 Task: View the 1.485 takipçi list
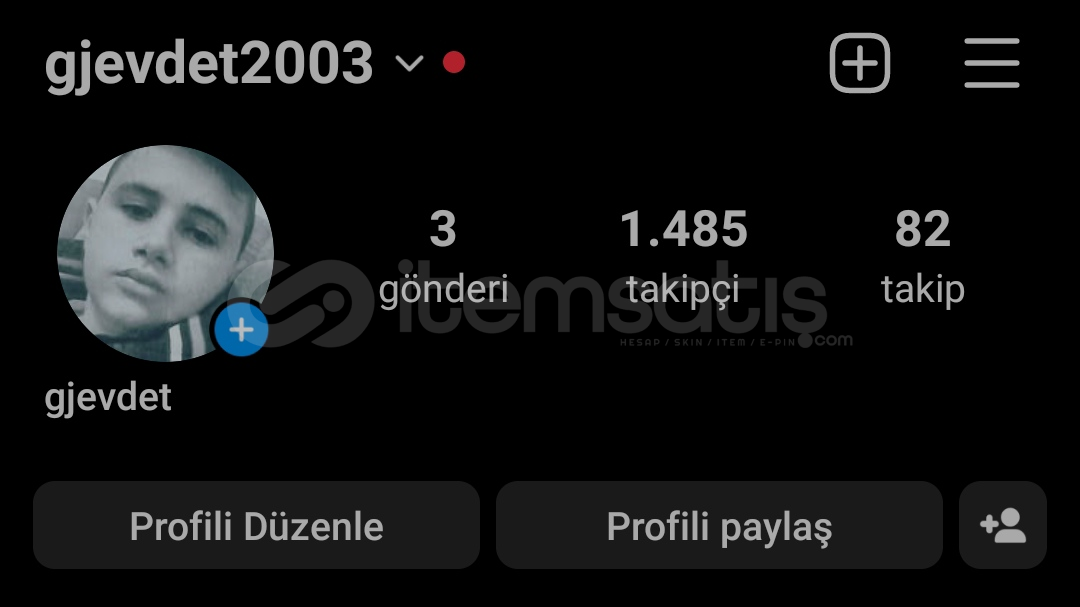[683, 256]
